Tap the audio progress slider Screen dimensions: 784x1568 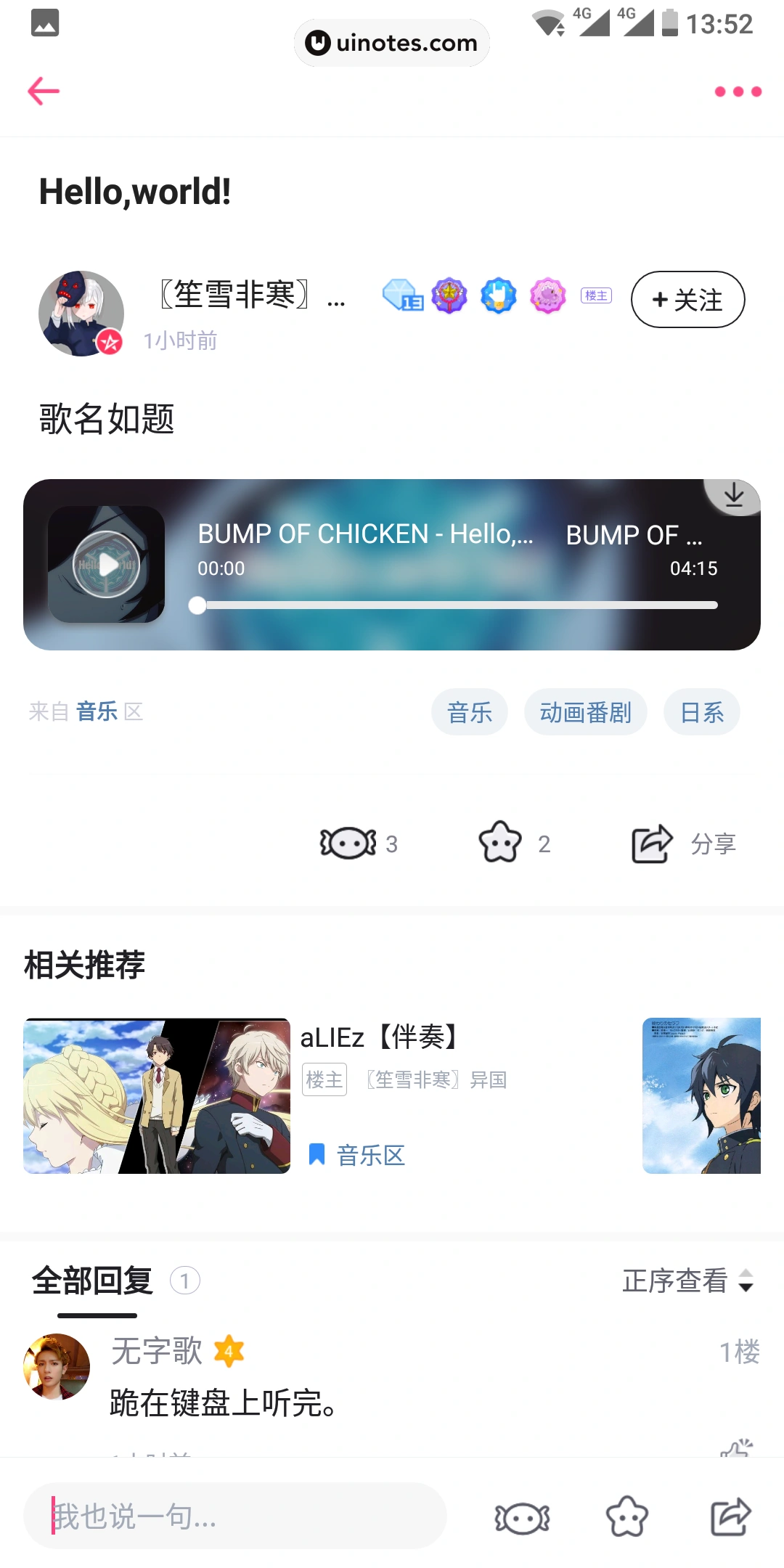457,605
